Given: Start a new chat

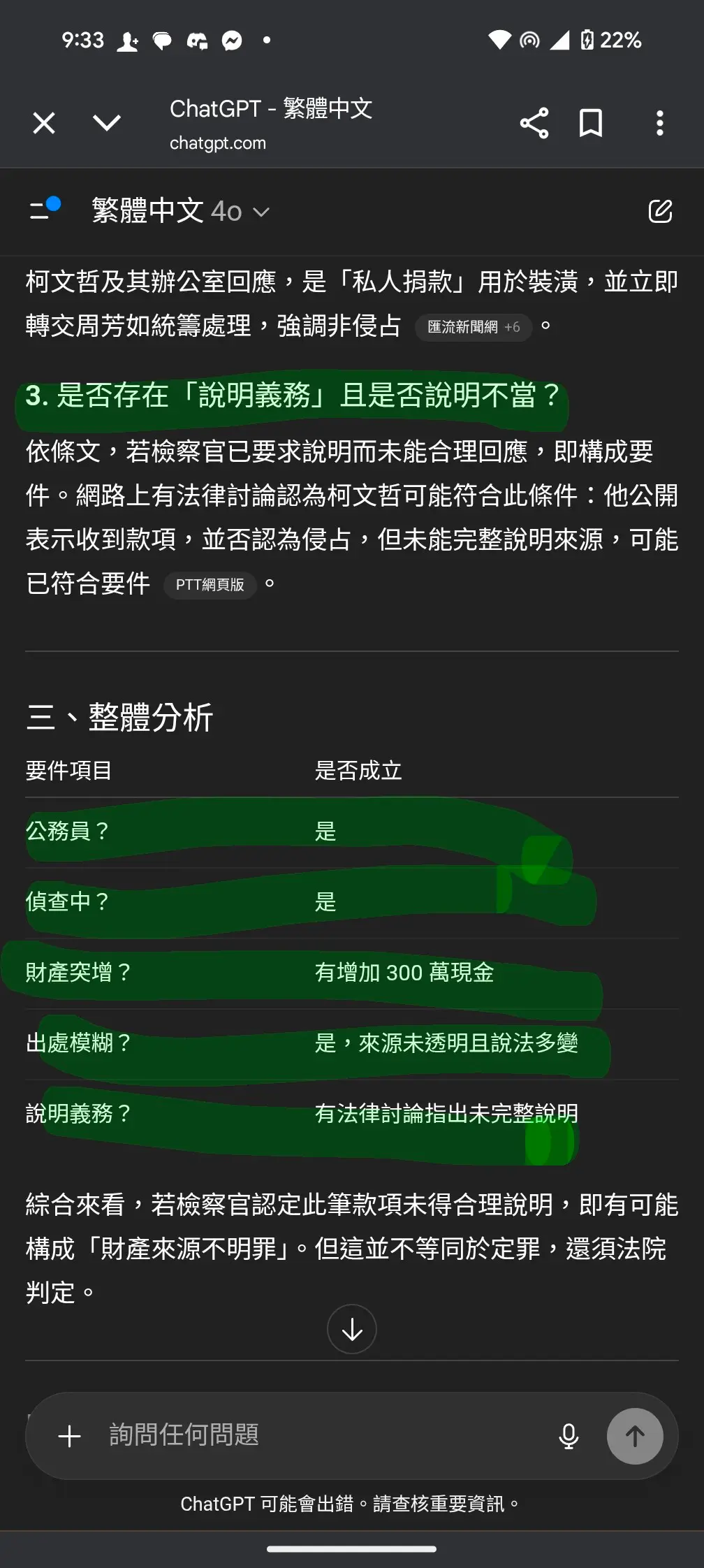Looking at the screenshot, I should tap(660, 211).
